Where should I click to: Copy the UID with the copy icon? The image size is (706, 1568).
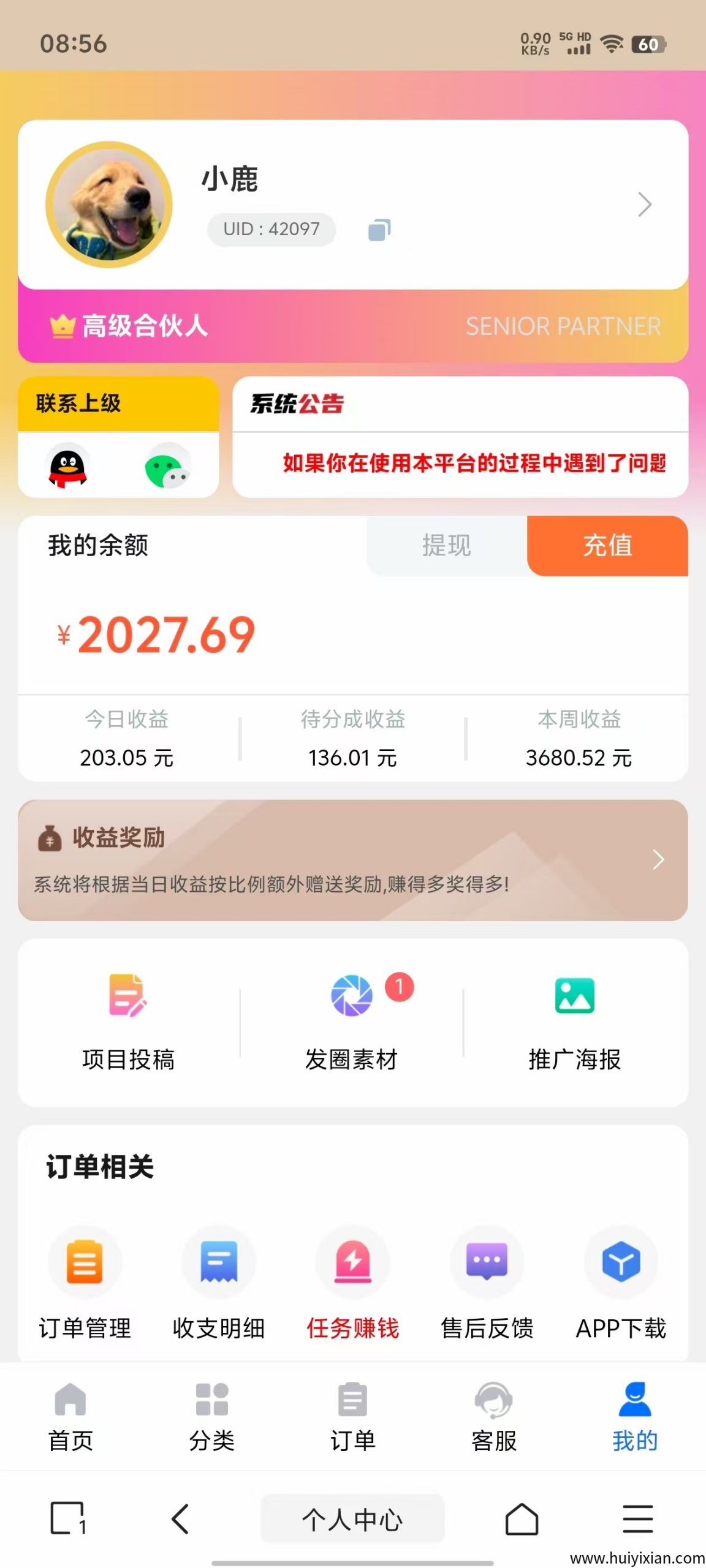click(380, 229)
